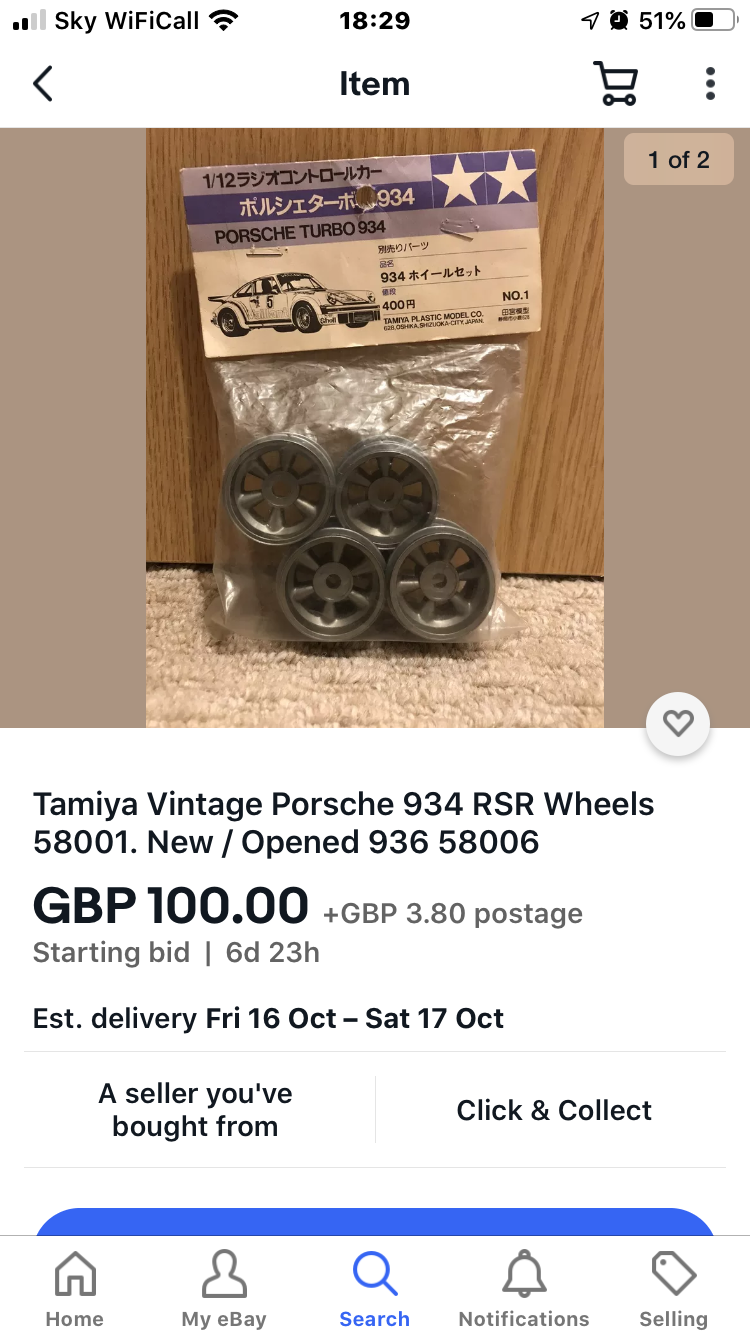
Task: Go back from the Item page
Action: tap(42, 84)
